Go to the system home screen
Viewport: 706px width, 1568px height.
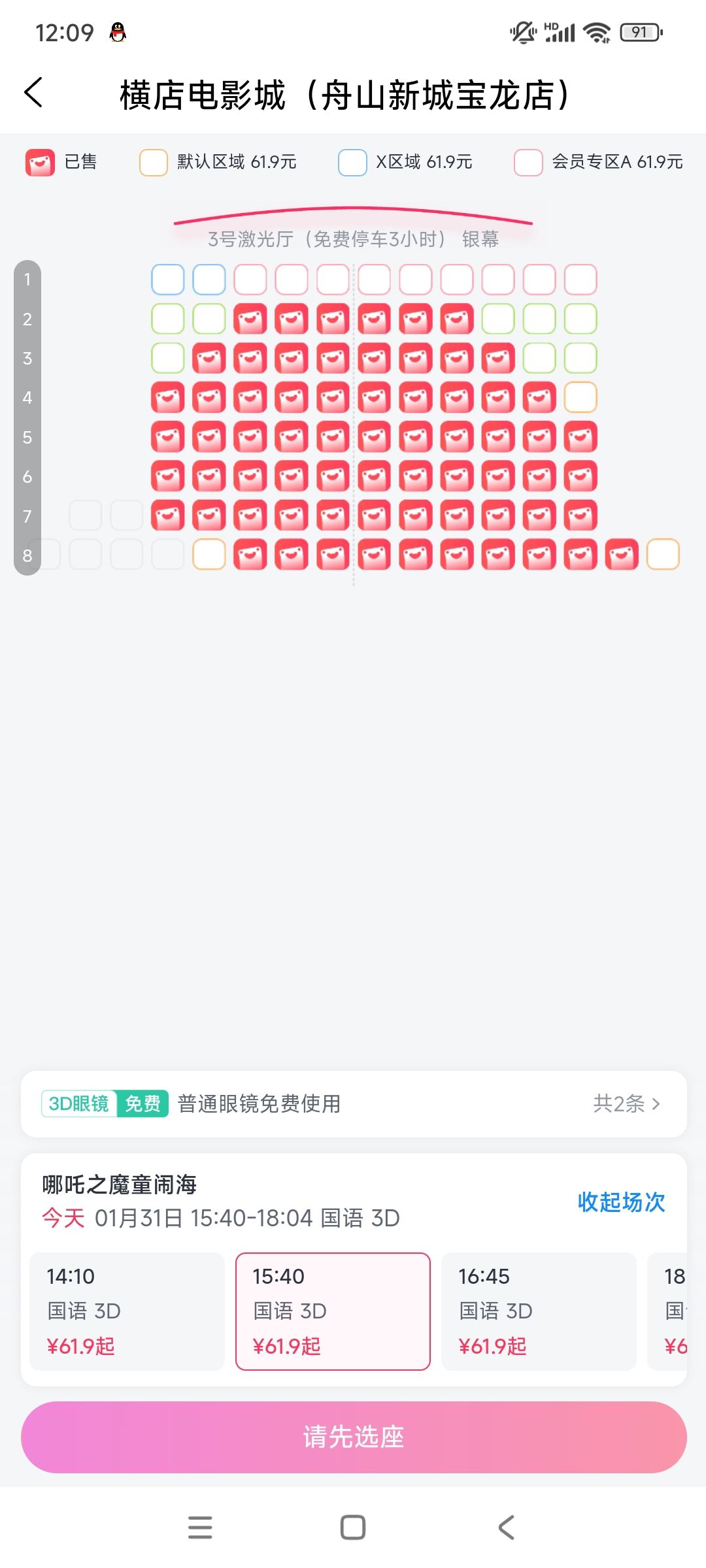tap(353, 1527)
